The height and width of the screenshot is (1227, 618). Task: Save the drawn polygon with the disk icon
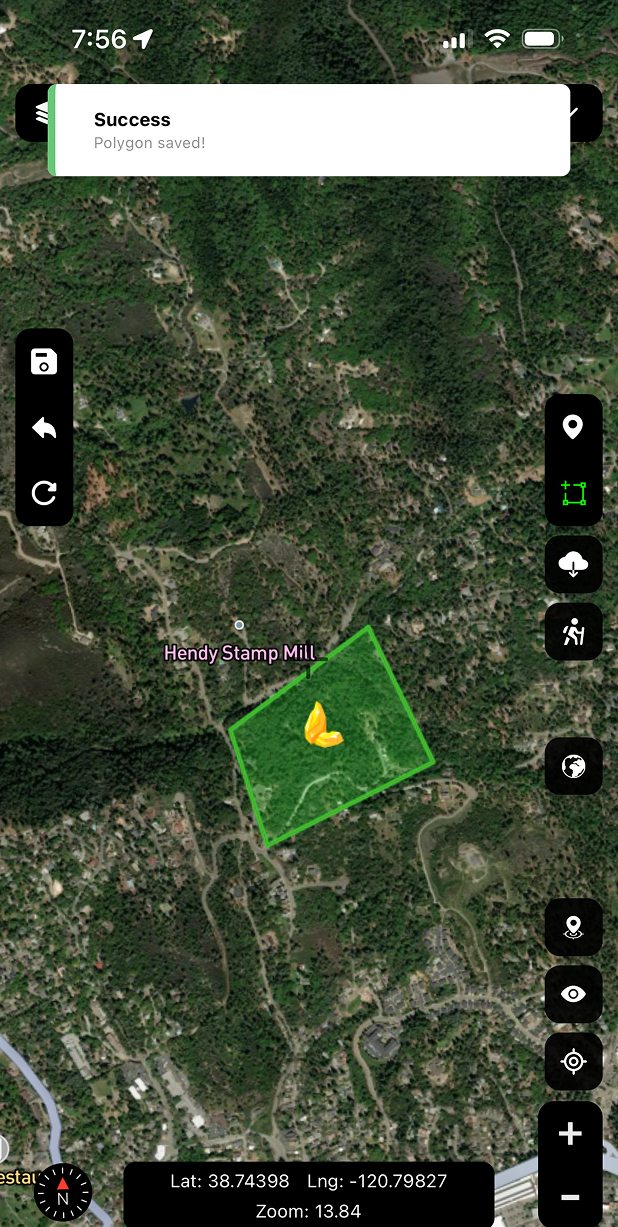pyautogui.click(x=44, y=362)
